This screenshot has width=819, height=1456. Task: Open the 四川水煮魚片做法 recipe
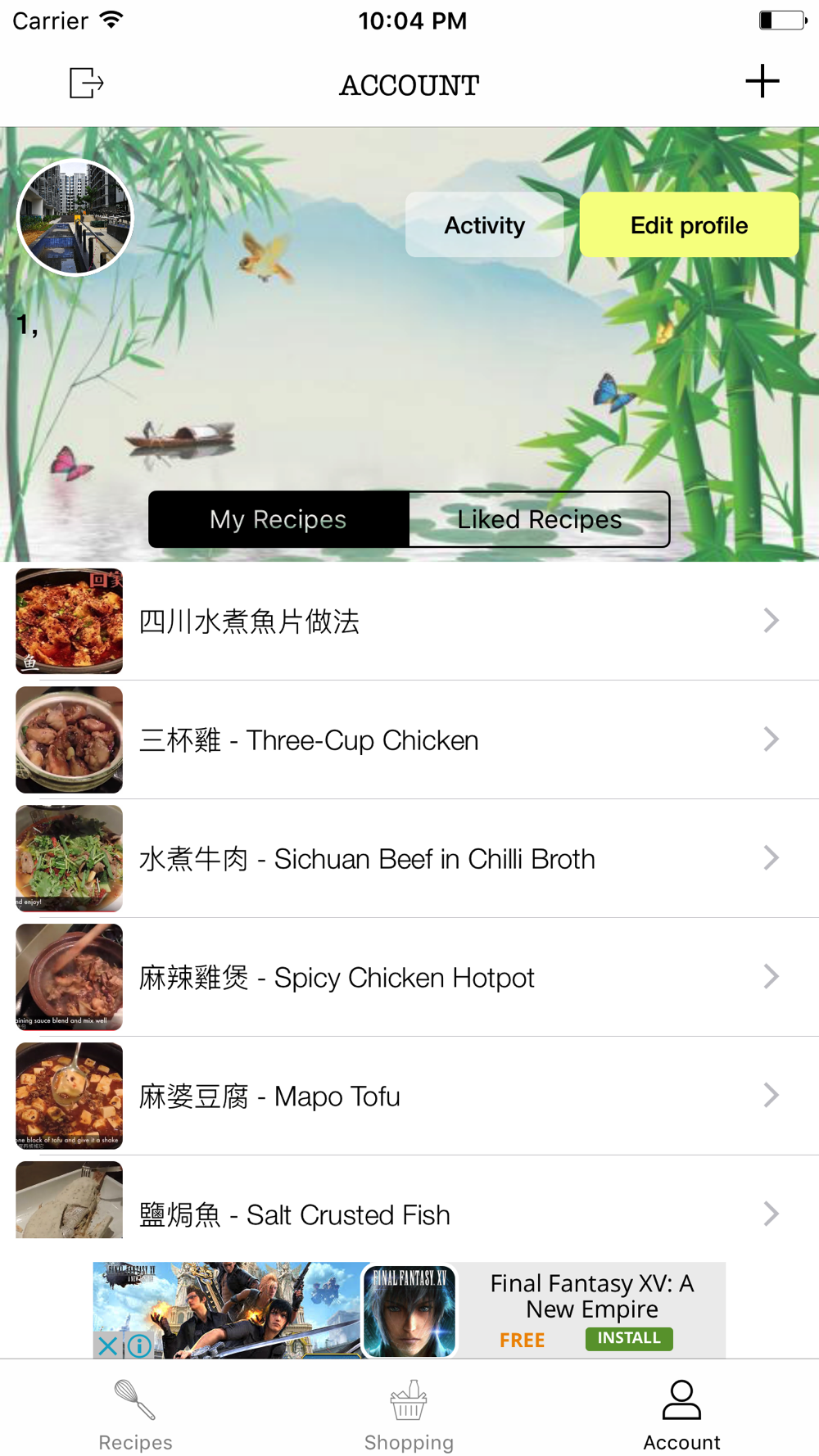(409, 621)
